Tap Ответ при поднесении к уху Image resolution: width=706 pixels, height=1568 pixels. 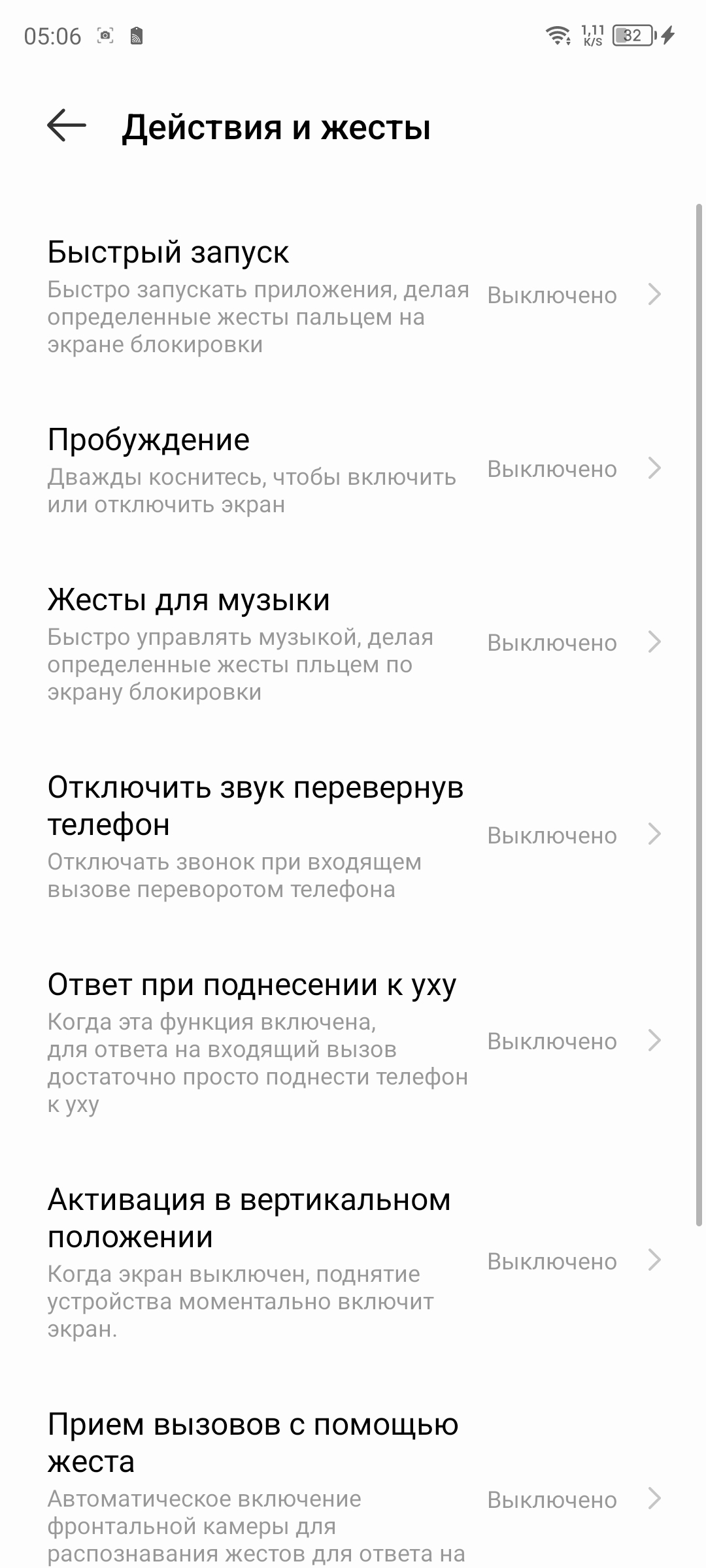coord(353,1041)
